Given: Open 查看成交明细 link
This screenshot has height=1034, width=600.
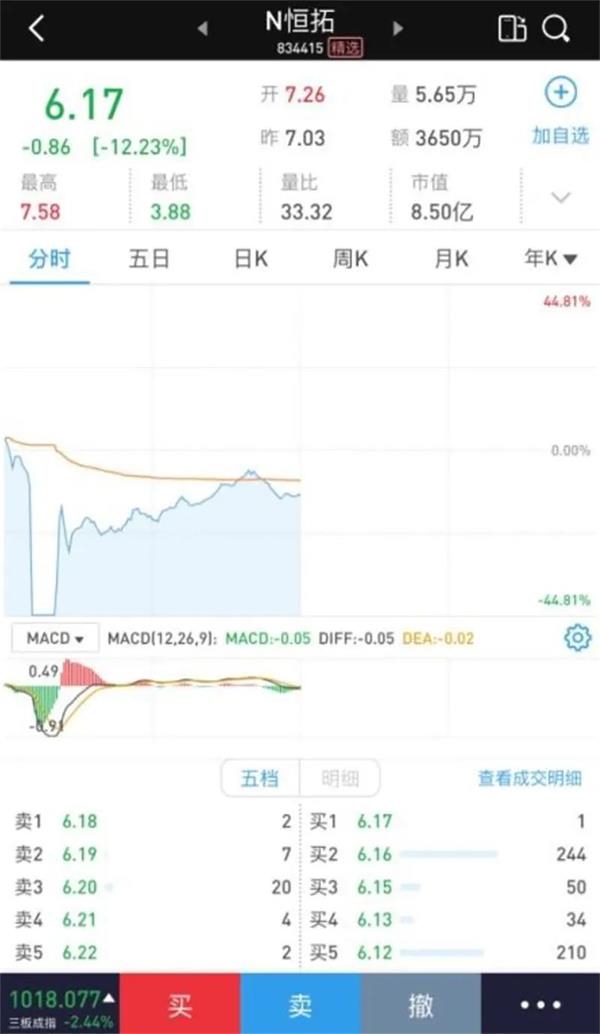Looking at the screenshot, I should (x=529, y=778).
